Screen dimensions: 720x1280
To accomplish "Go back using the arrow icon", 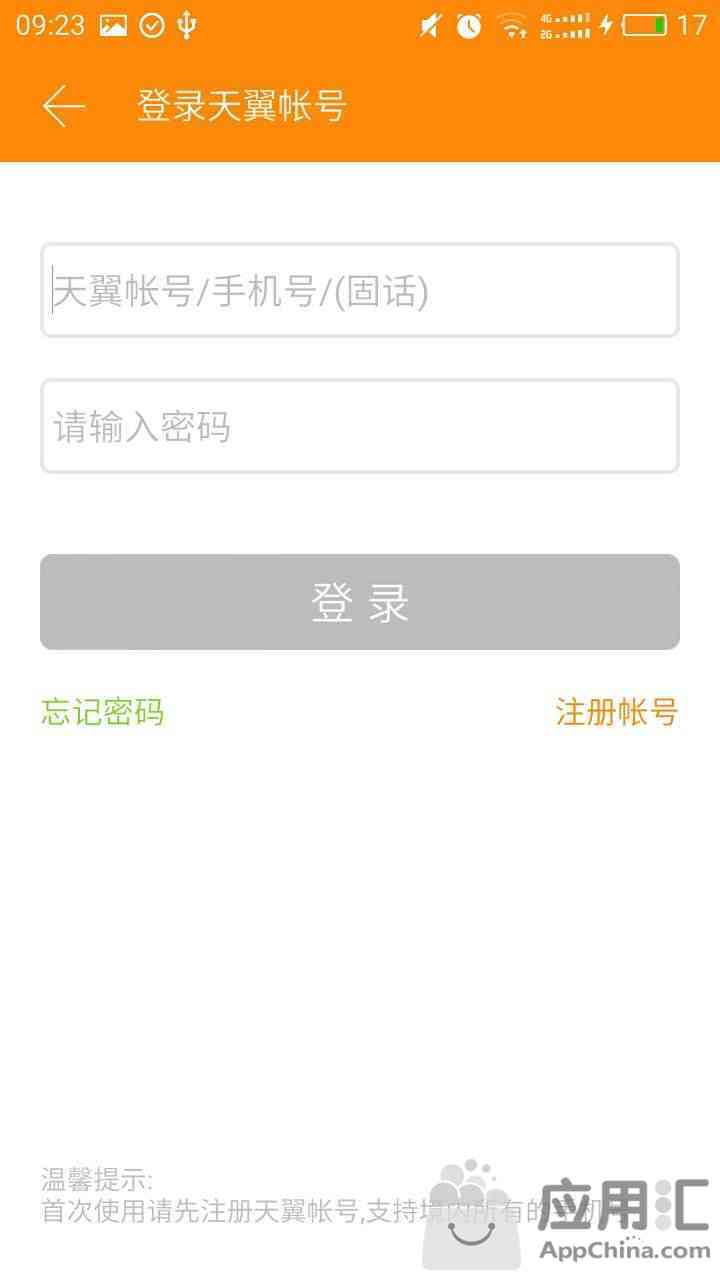I will click(64, 106).
